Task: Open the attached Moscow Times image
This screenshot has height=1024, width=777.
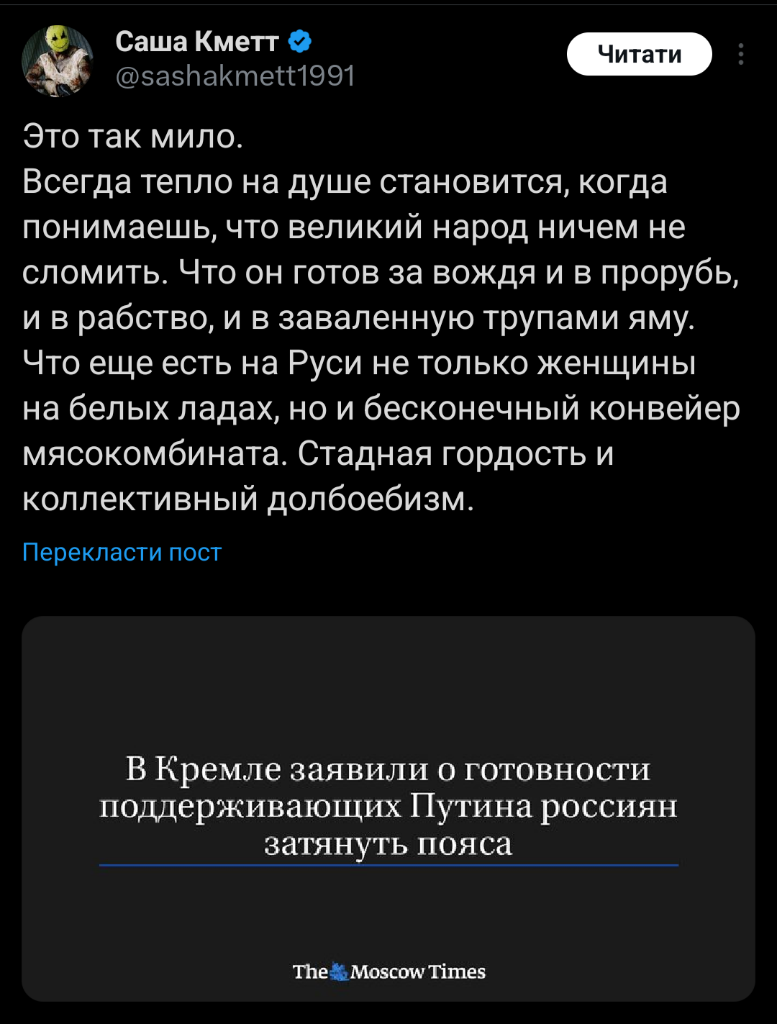Action: pos(388,808)
